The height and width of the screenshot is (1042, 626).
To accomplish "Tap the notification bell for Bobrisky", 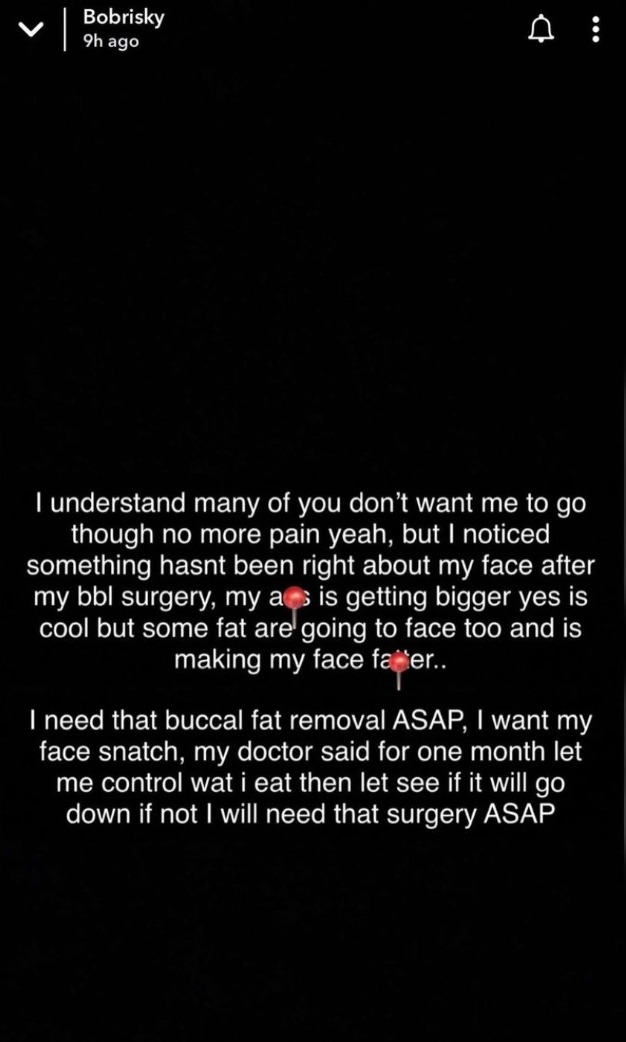I will 541,31.
